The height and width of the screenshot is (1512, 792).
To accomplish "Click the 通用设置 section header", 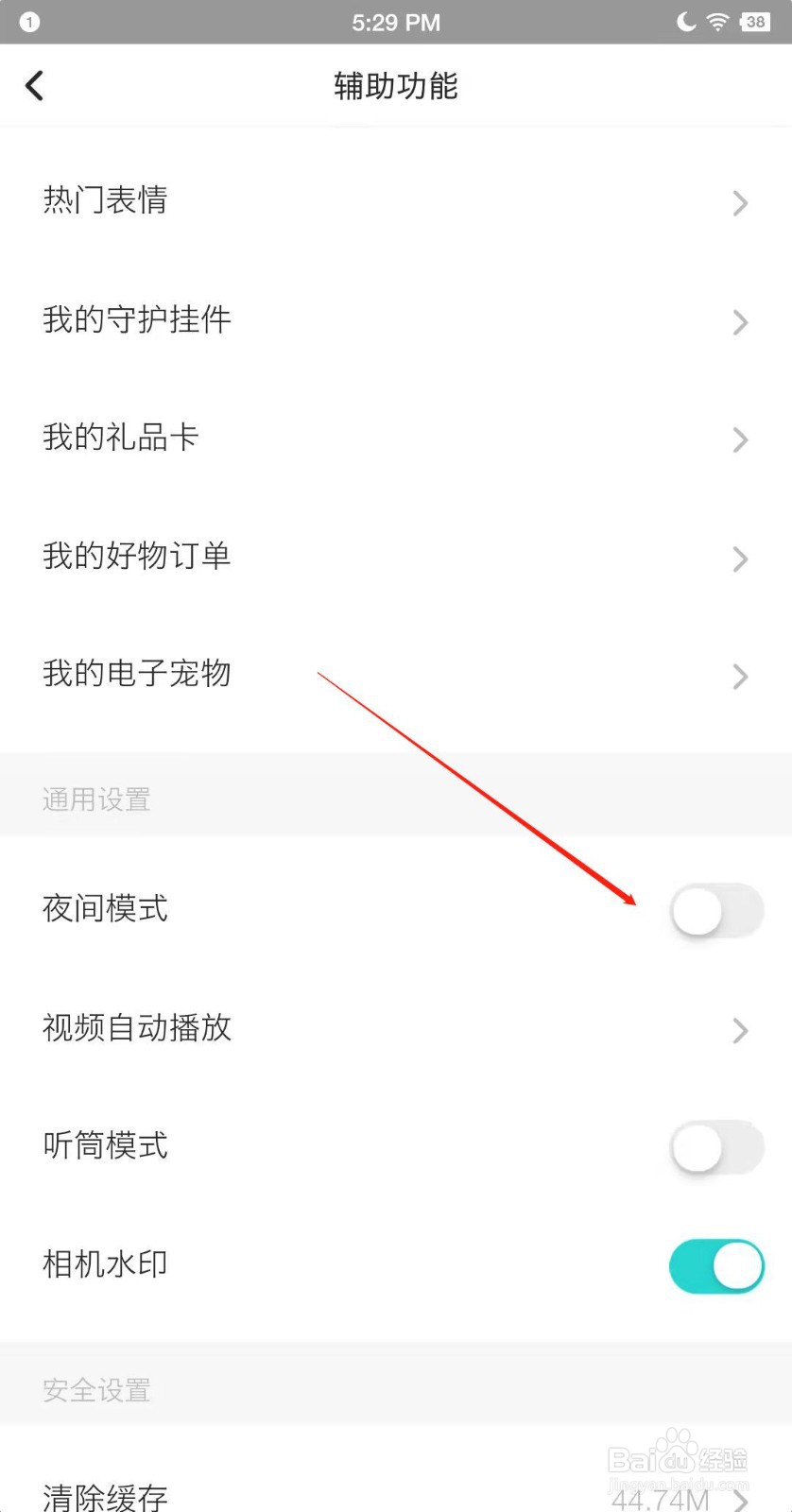I will pyautogui.click(x=95, y=799).
